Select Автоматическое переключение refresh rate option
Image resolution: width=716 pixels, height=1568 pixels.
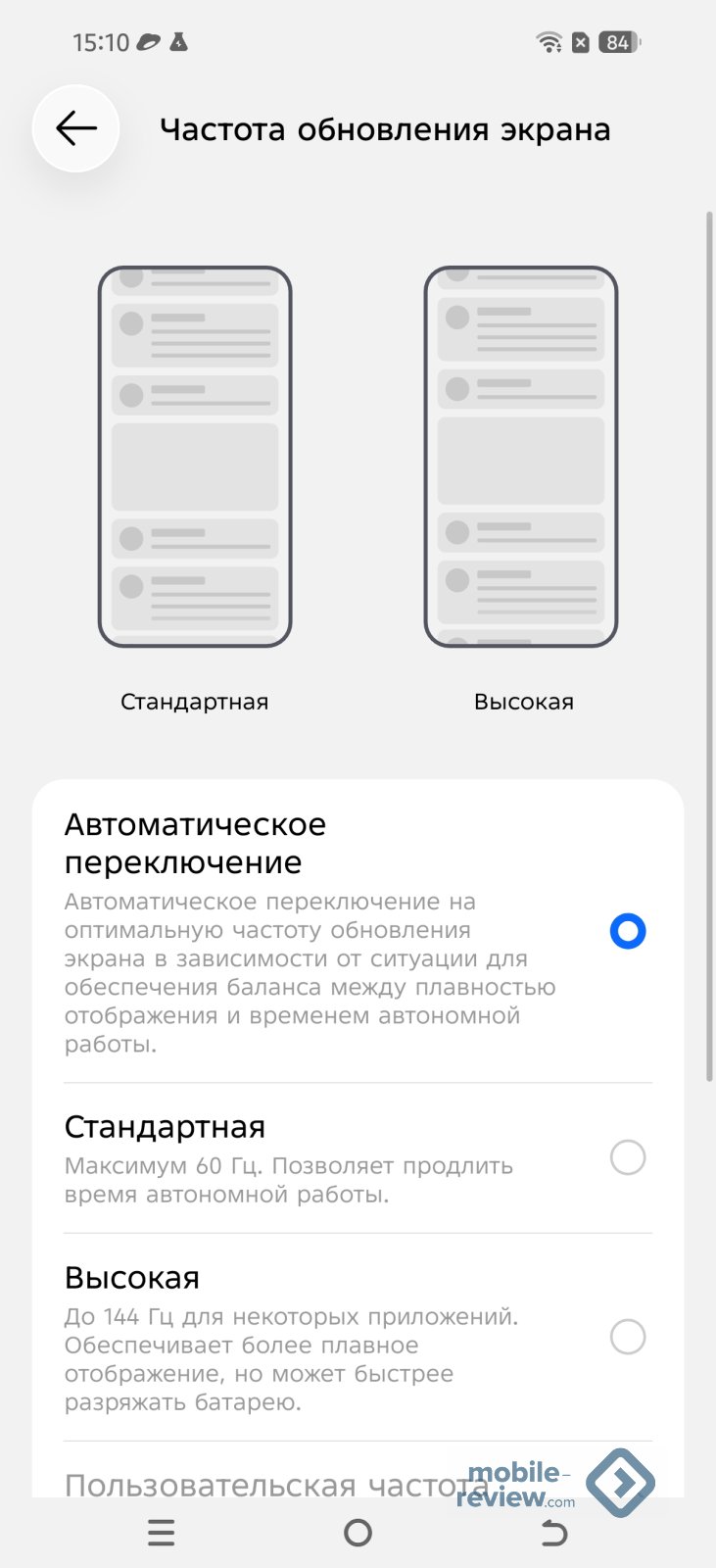coord(627,931)
